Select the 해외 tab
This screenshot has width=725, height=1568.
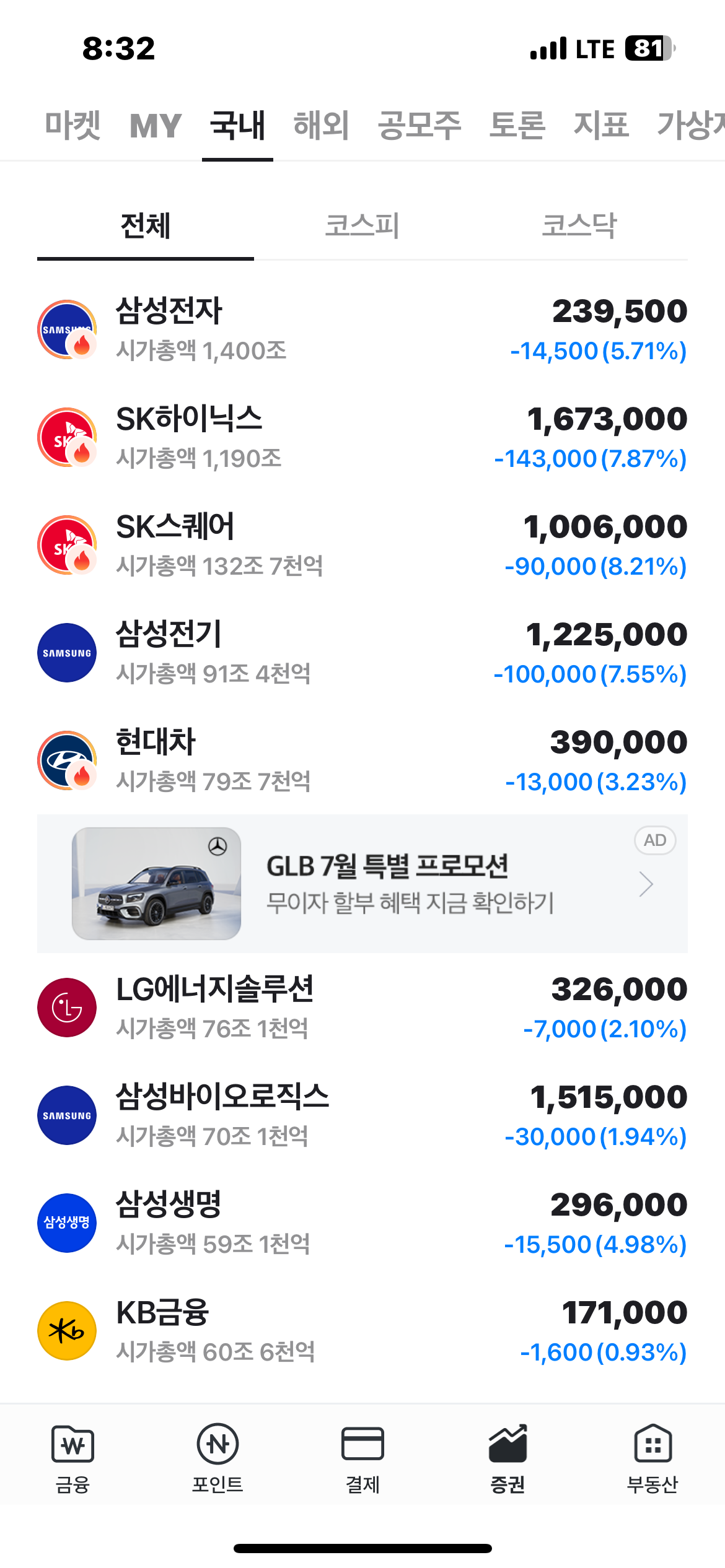[x=321, y=125]
